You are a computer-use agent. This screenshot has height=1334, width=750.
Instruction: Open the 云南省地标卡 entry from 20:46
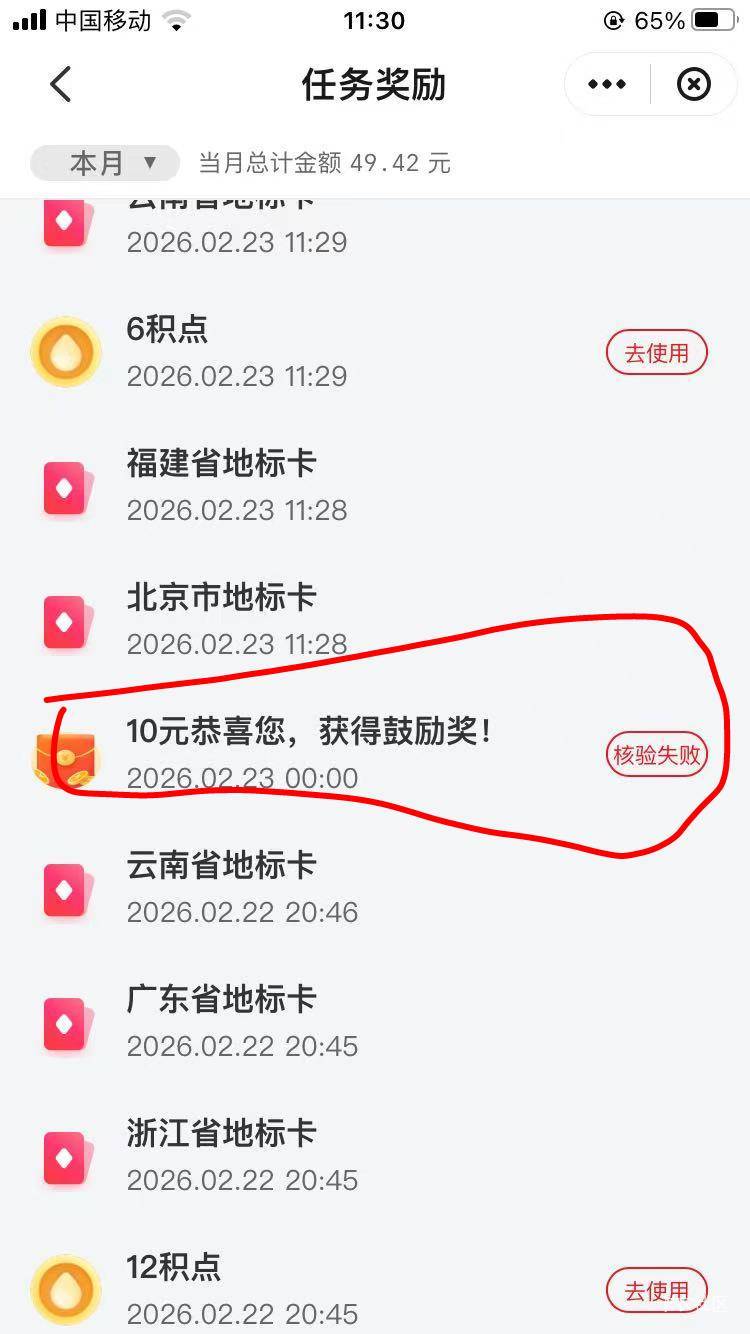(x=375, y=889)
